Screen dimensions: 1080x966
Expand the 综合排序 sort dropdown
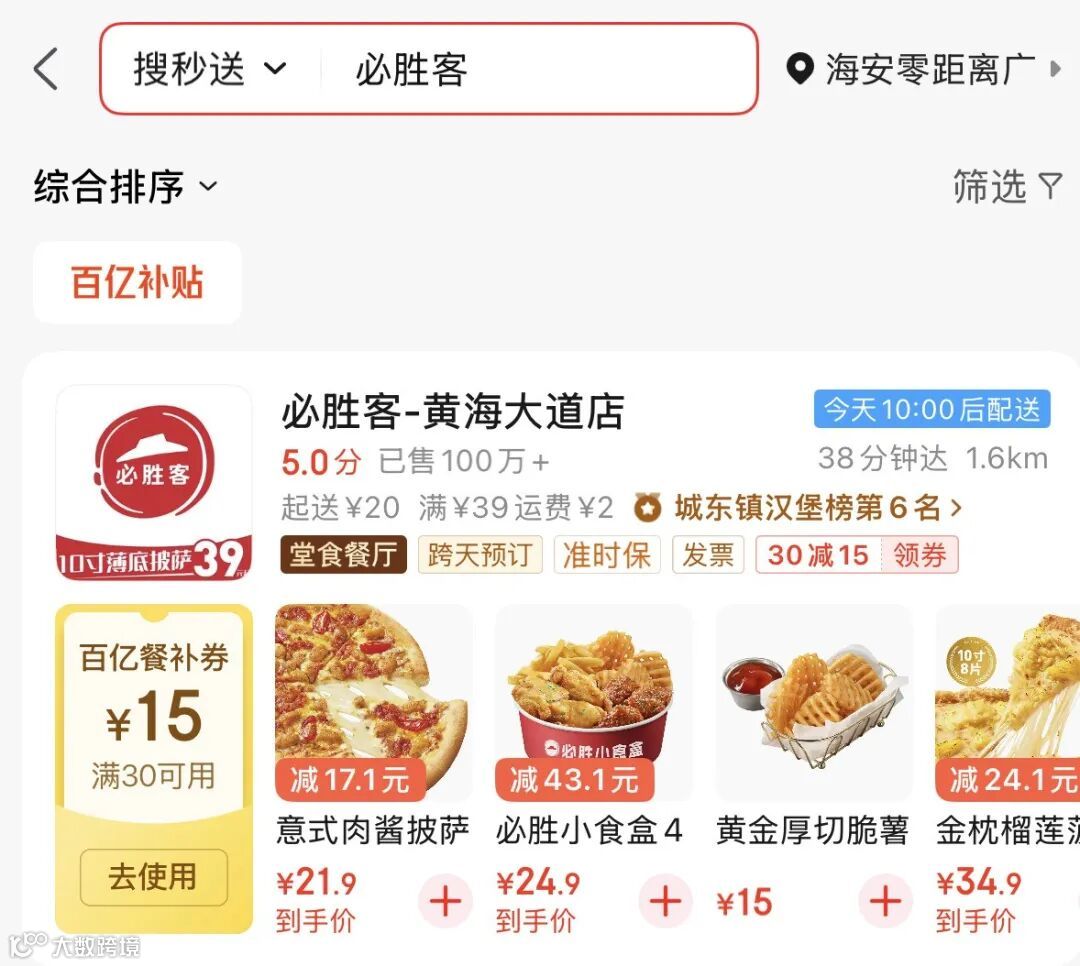(x=125, y=187)
